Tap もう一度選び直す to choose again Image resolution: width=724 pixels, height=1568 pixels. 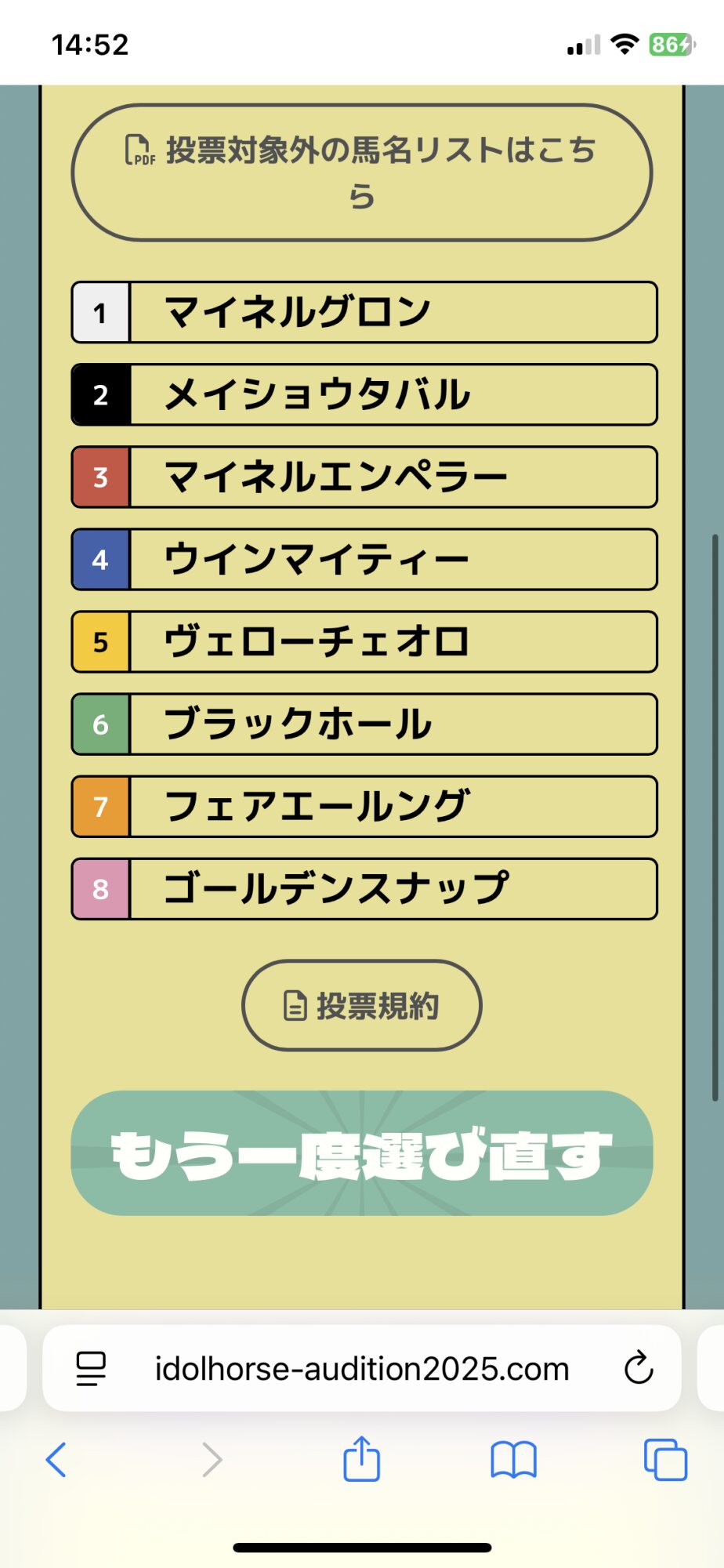point(362,1153)
